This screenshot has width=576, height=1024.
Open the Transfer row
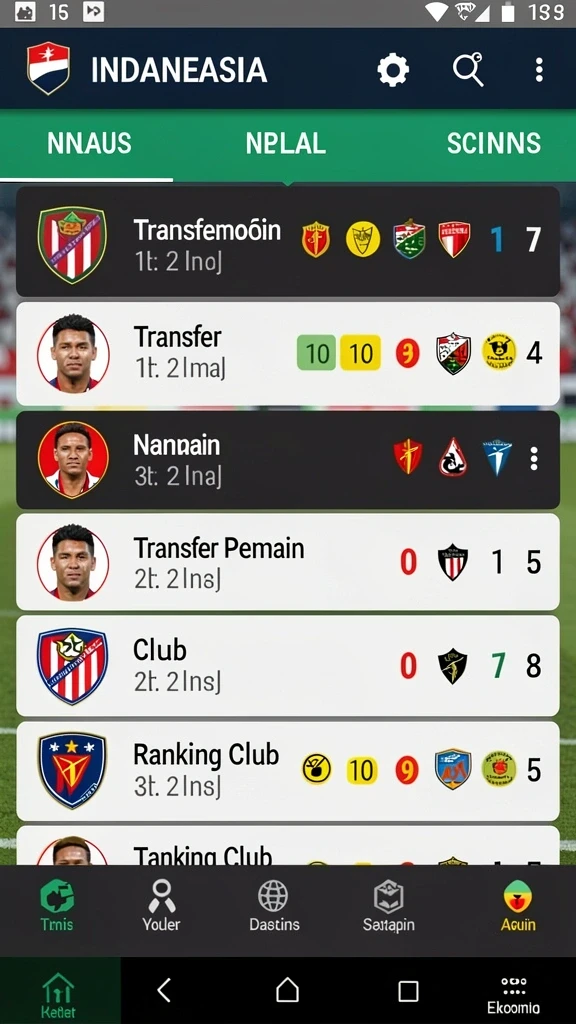[x=288, y=353]
